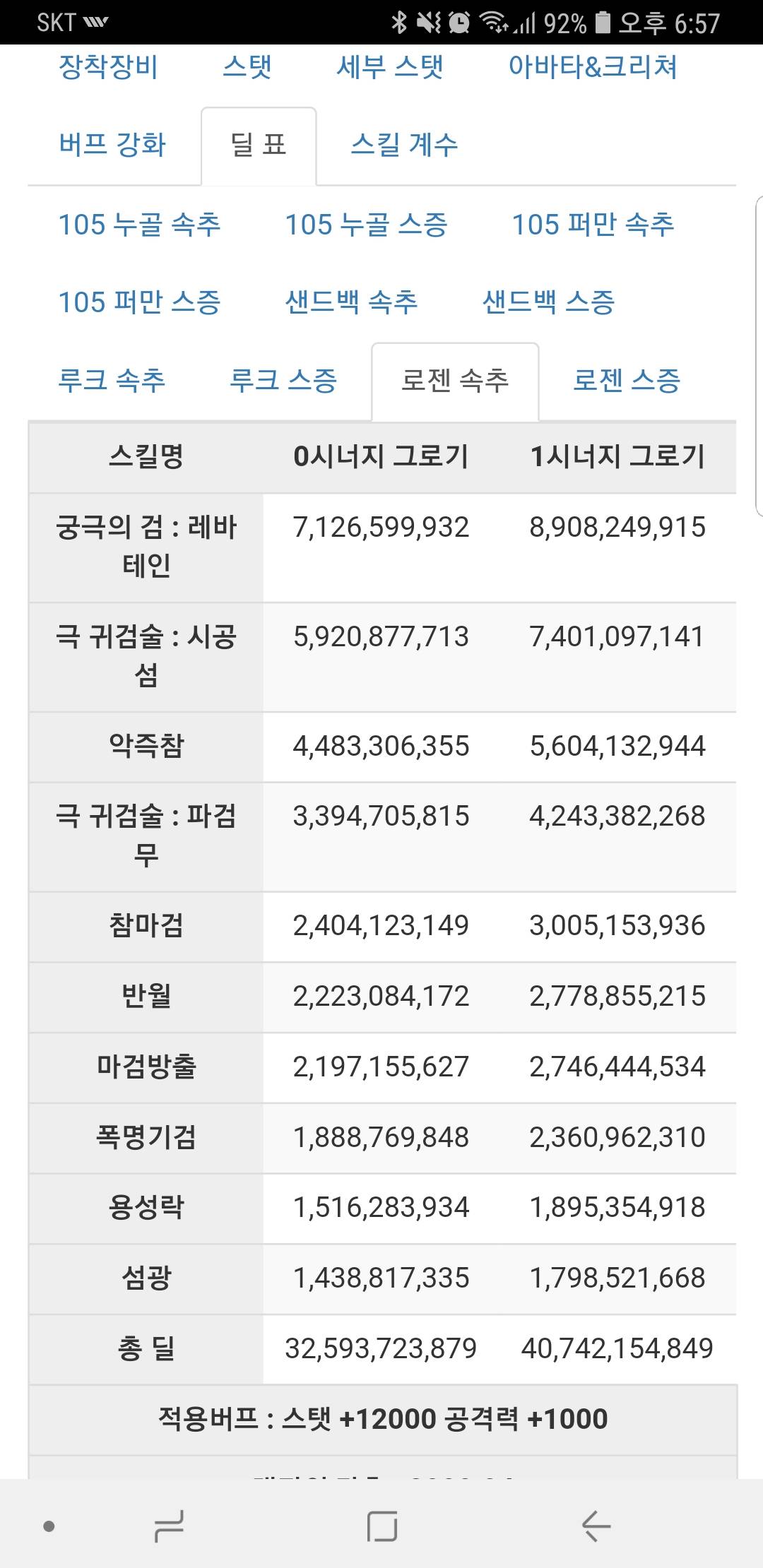This screenshot has width=763, height=1568.
Task: Switch to 샌드백 속추
Action: (x=351, y=302)
